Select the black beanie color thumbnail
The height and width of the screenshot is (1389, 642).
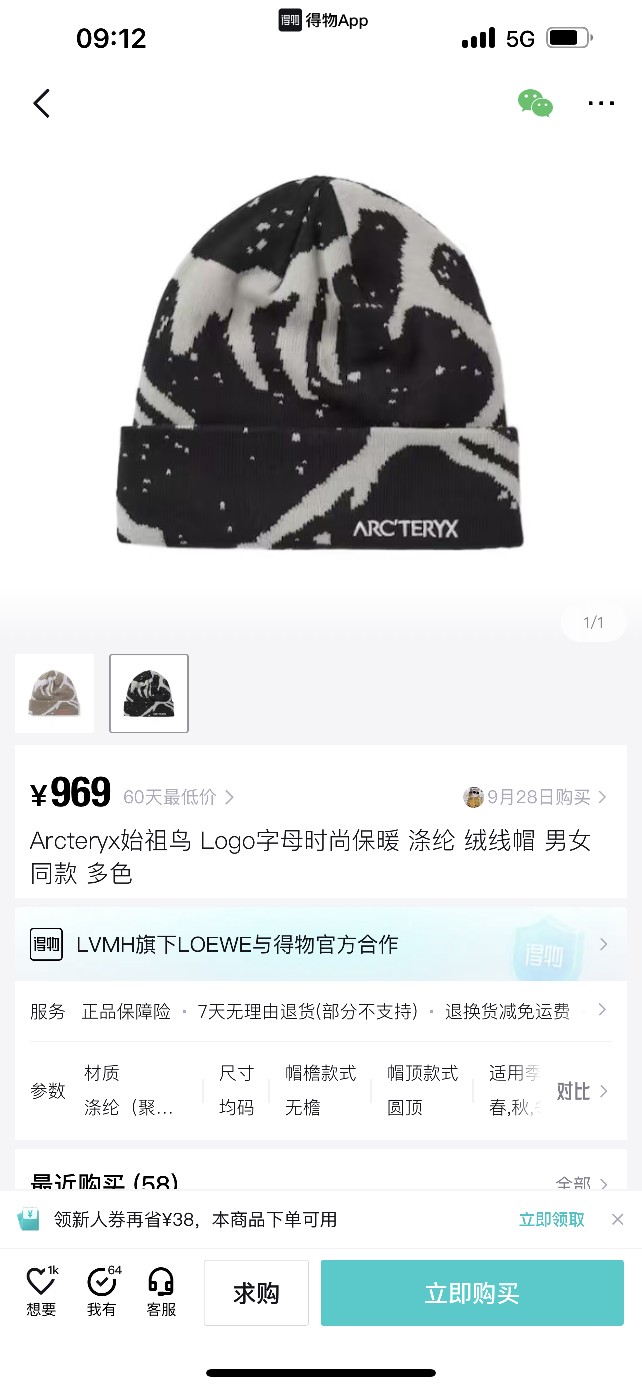(149, 693)
